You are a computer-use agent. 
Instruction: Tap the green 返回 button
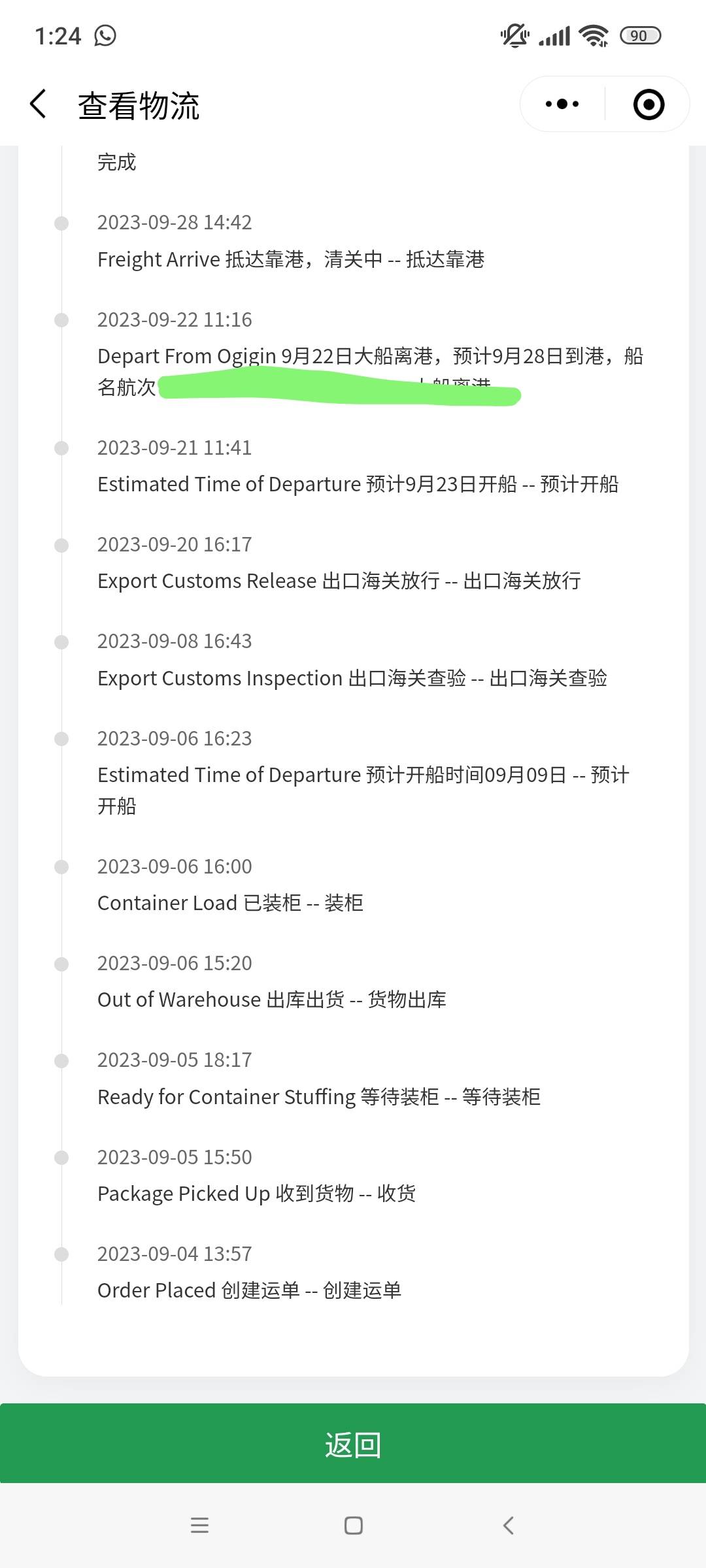(353, 1443)
